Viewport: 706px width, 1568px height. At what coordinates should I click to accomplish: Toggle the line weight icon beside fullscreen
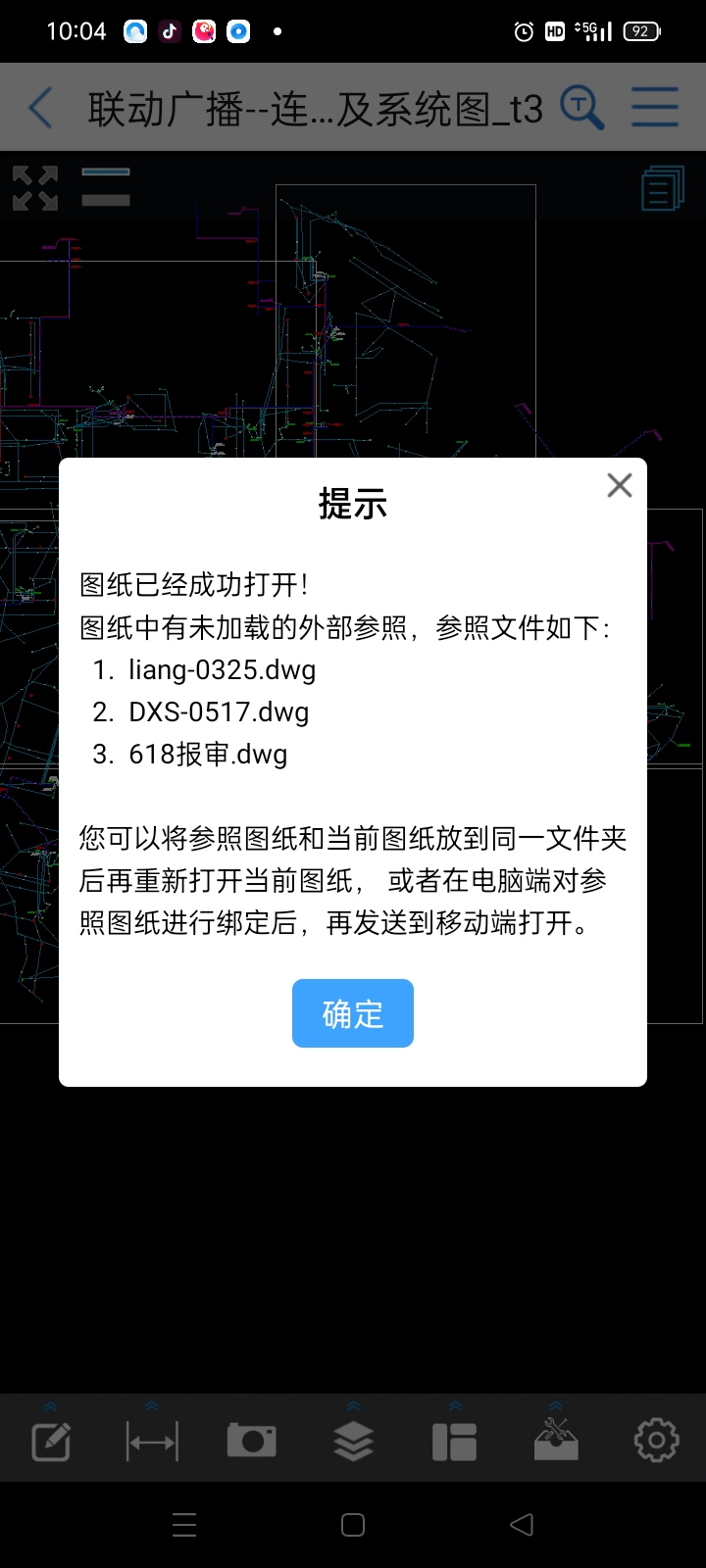point(106,186)
